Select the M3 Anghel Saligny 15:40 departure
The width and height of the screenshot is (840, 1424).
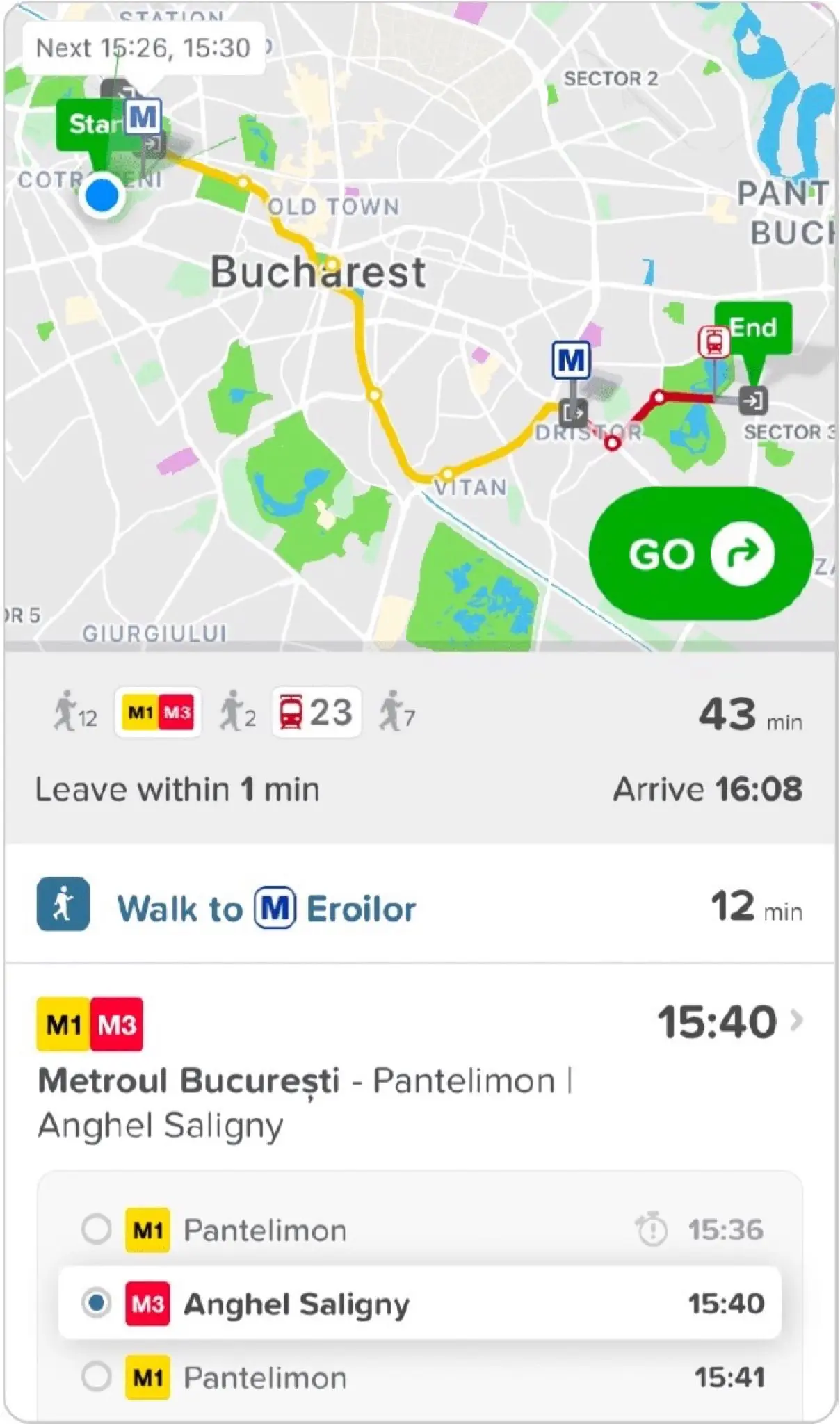[419, 1303]
